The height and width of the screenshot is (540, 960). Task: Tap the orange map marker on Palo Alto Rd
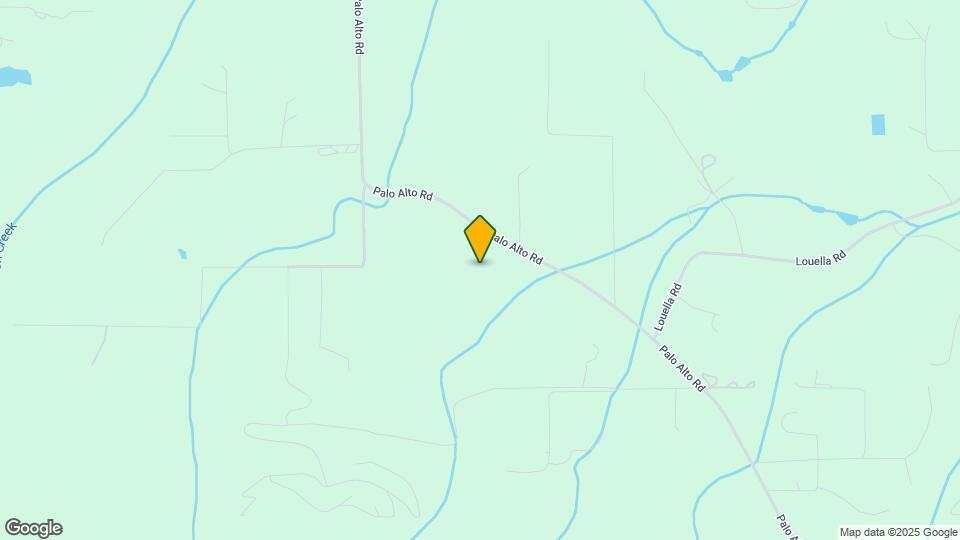[480, 238]
